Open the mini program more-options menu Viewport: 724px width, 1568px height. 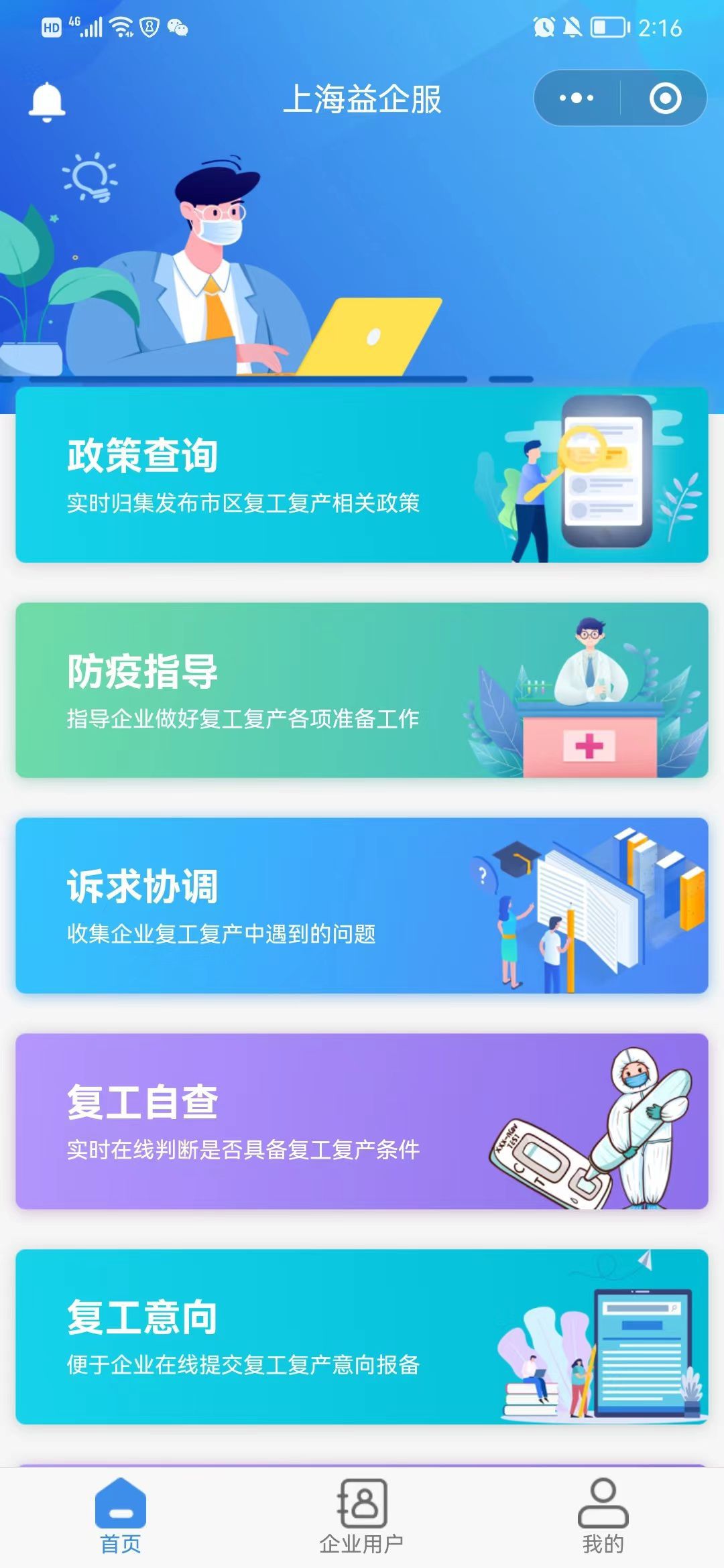pos(577,99)
